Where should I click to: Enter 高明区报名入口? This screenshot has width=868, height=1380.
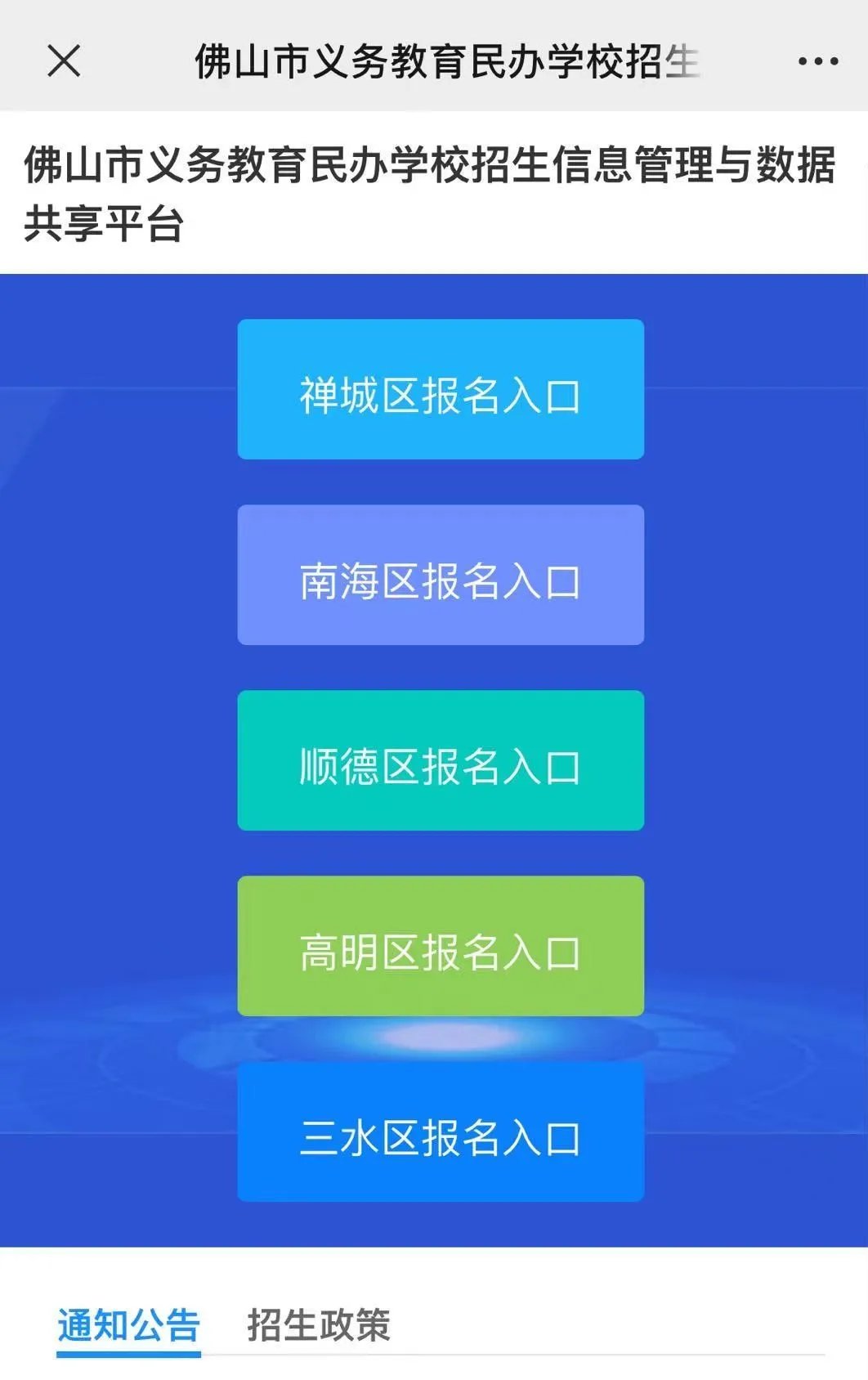pyautogui.click(x=441, y=946)
